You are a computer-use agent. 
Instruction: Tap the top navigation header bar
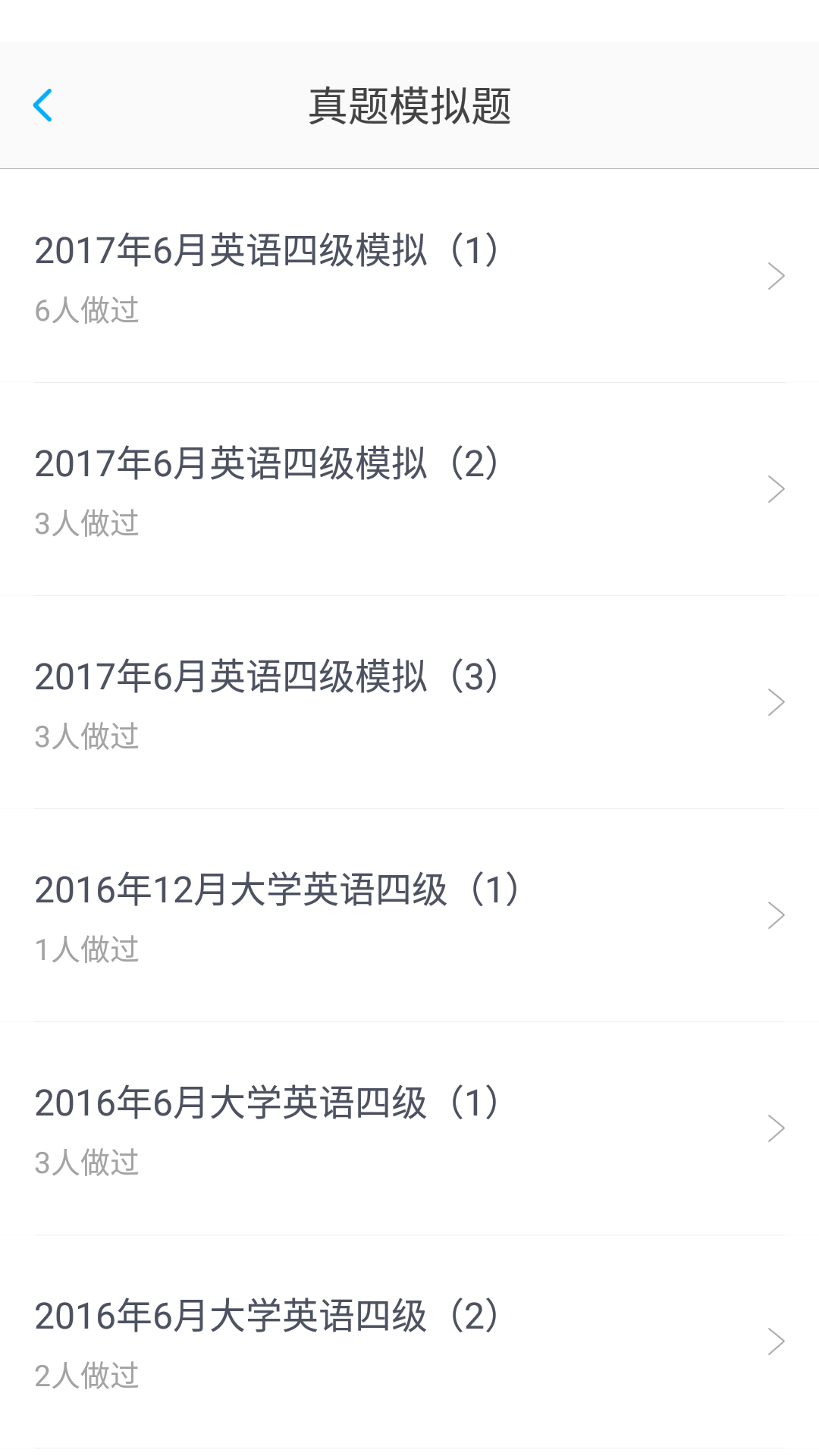pos(409,105)
